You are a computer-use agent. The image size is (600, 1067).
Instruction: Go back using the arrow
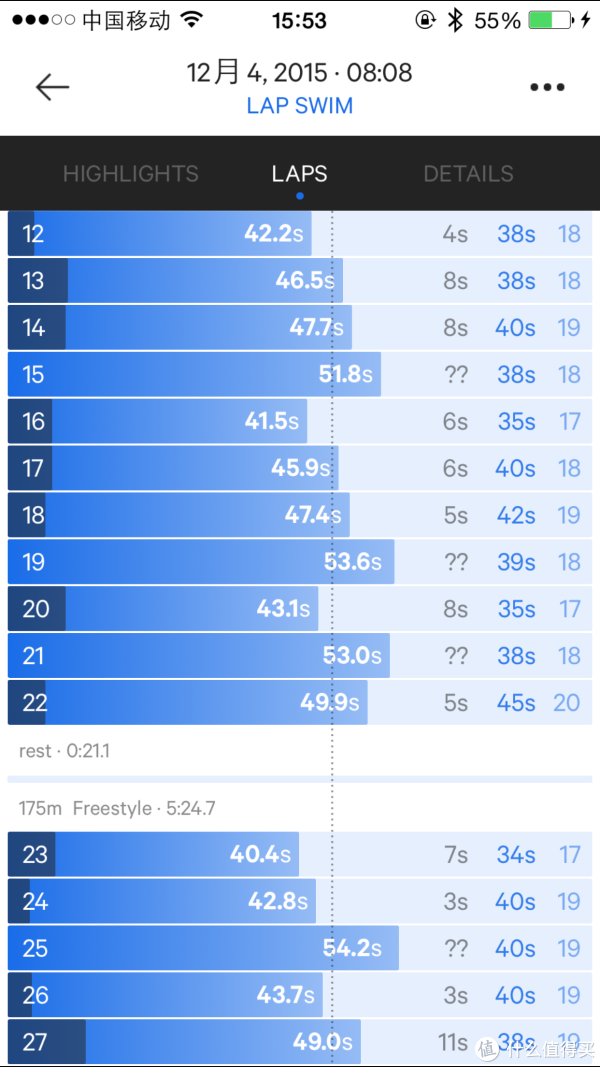click(52, 87)
